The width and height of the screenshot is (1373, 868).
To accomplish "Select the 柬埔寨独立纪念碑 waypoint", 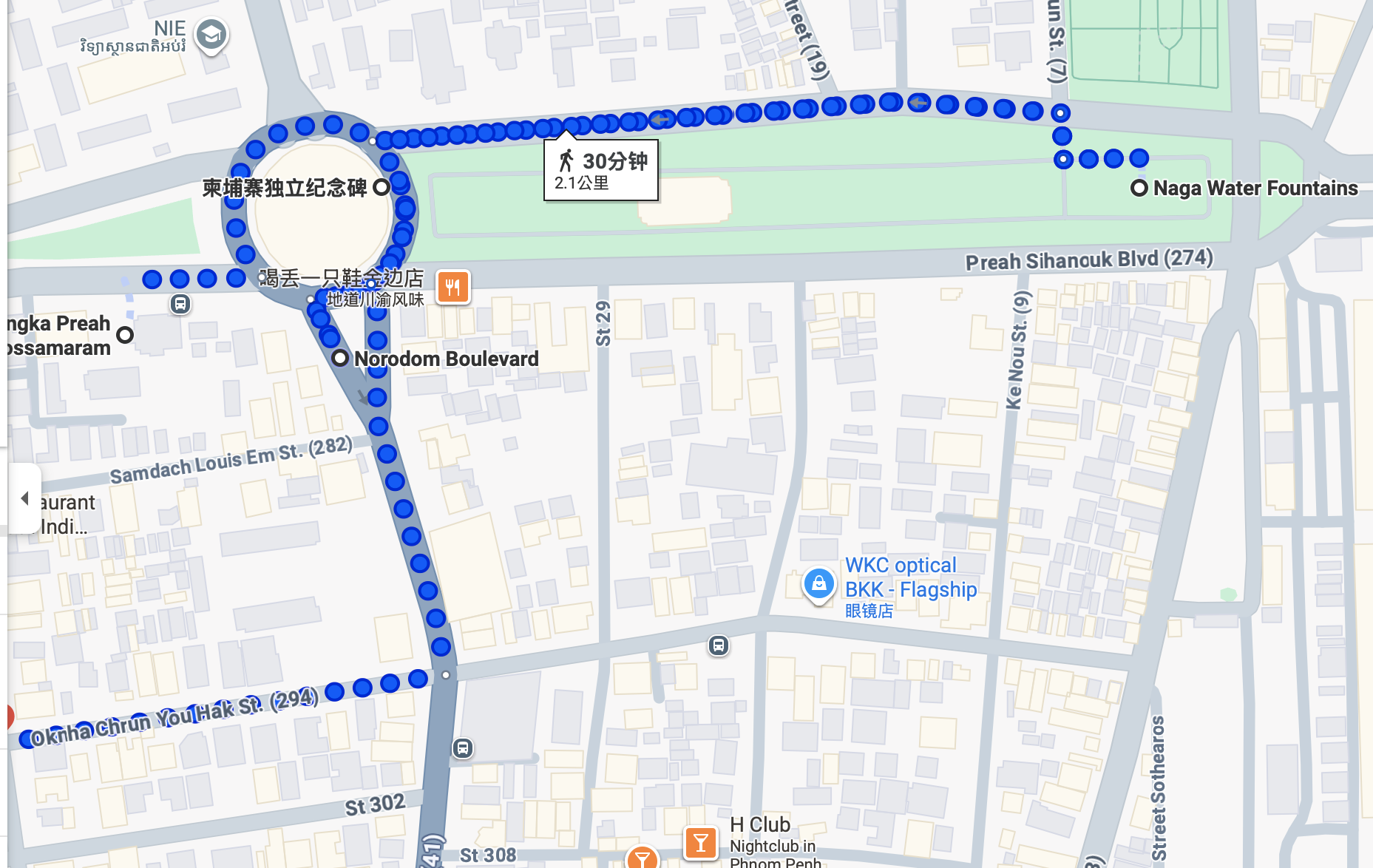I will coord(382,187).
